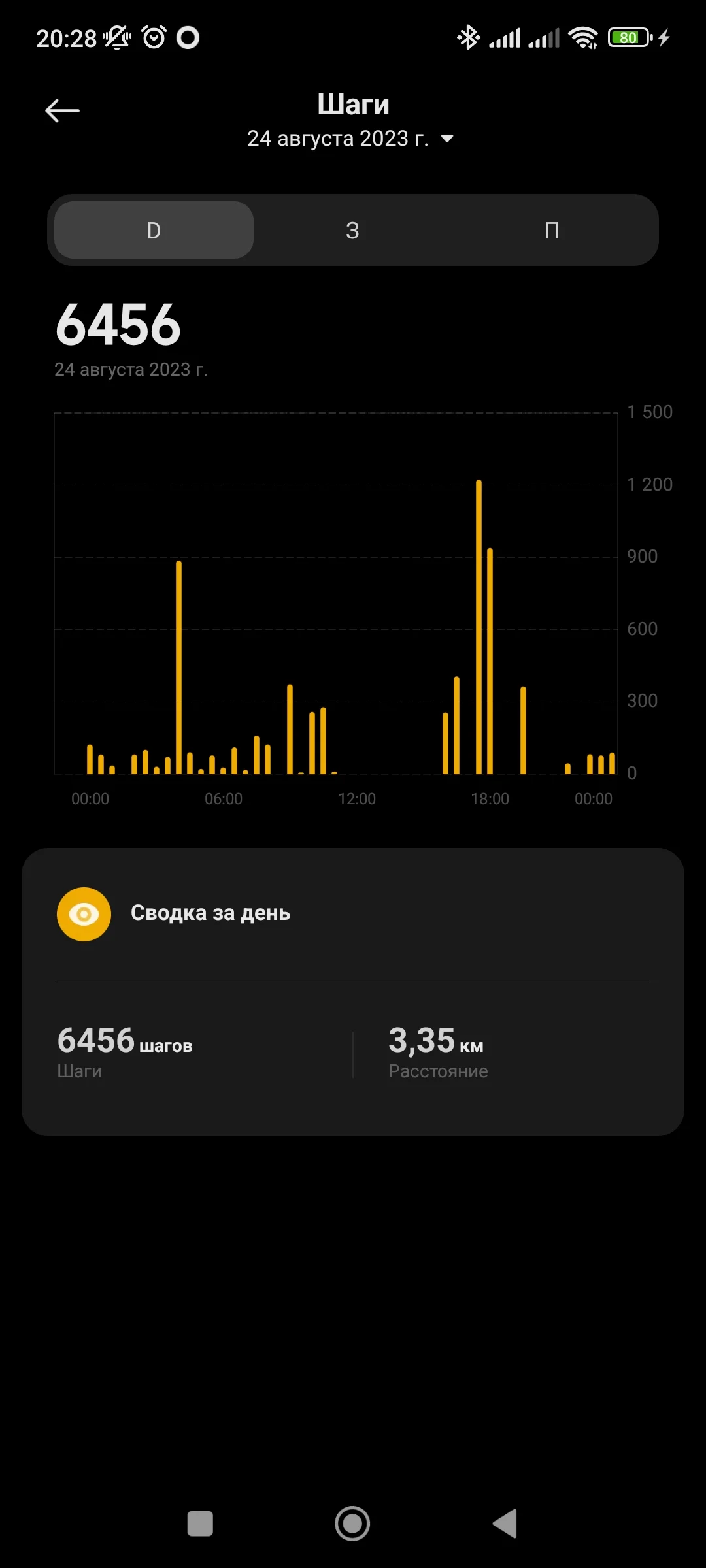Click the 12:00 label on the chart axis
The image size is (706, 1568).
coord(358,798)
